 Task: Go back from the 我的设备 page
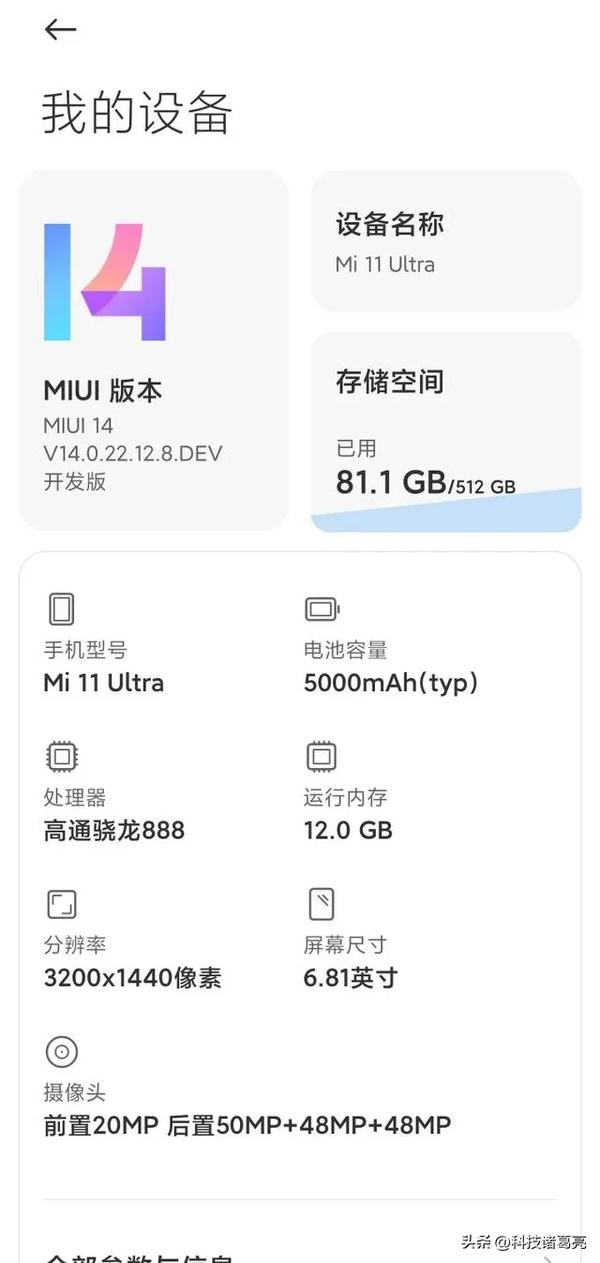point(60,30)
